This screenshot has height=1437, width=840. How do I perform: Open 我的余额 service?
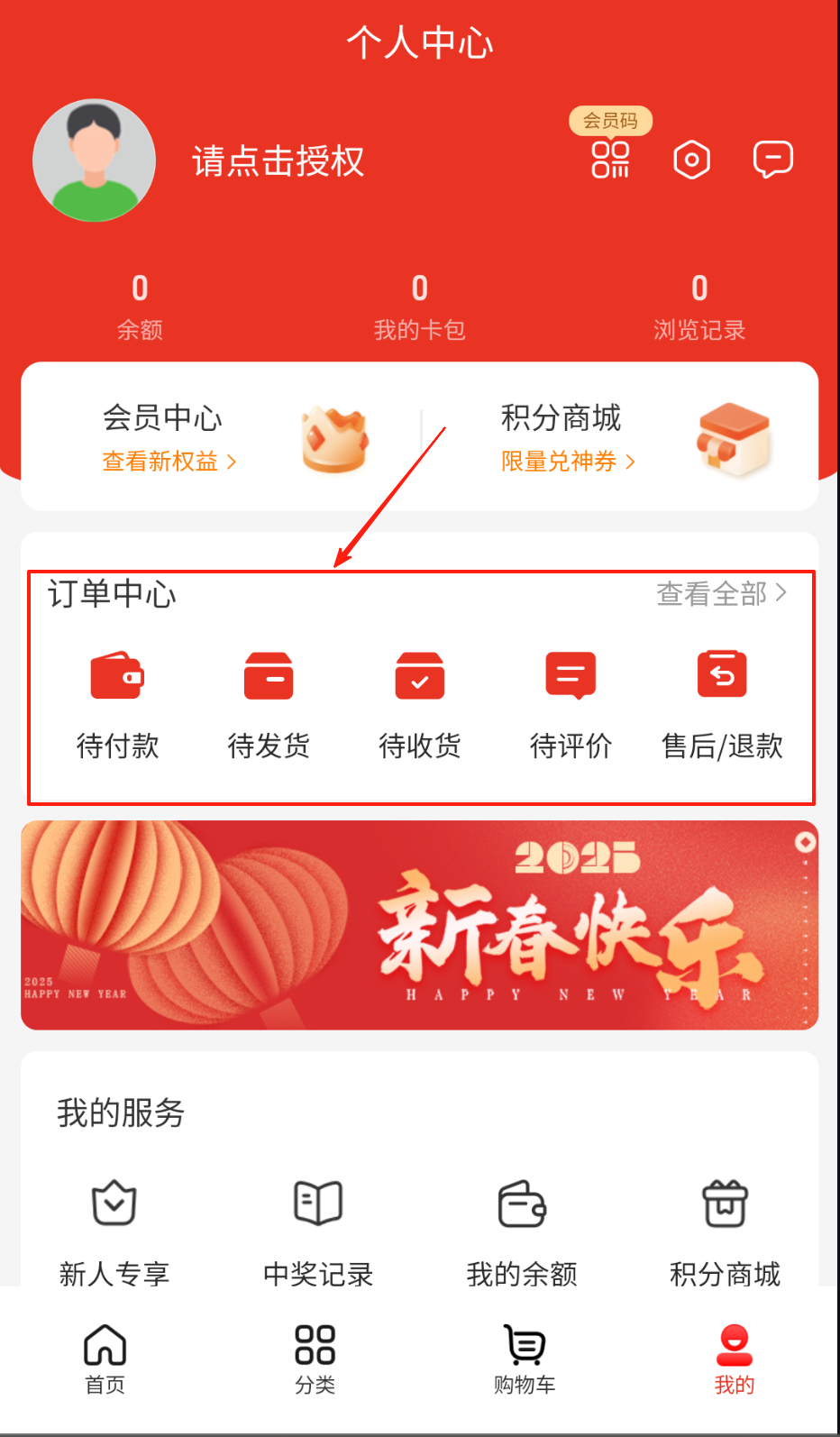pos(522,1226)
